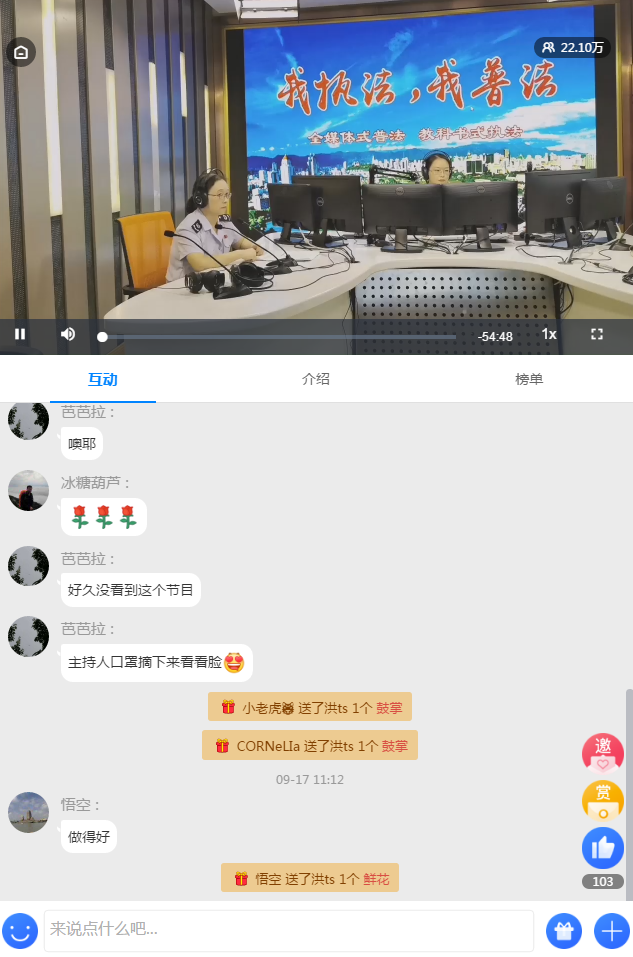This screenshot has height=957, width=633.
Task: Open the home icon on the video
Action: (x=21, y=52)
